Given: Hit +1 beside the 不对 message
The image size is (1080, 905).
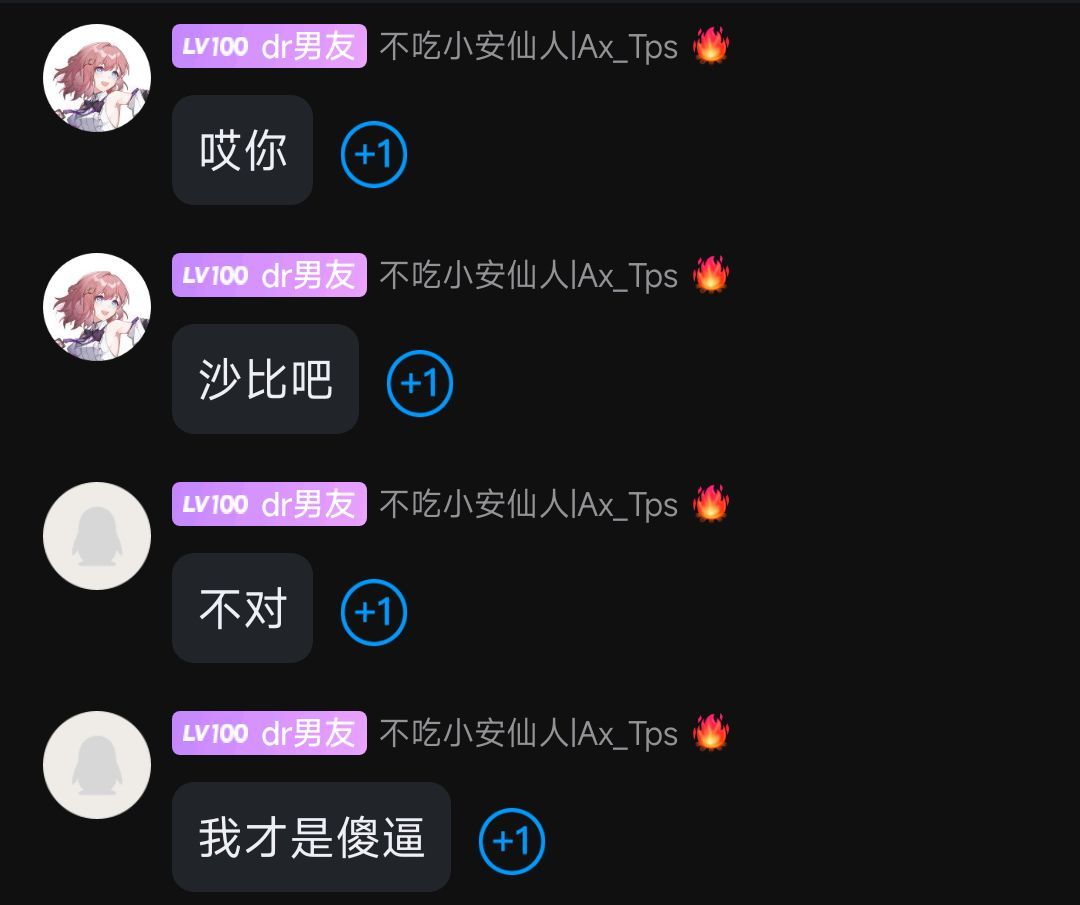Looking at the screenshot, I should click(x=374, y=611).
